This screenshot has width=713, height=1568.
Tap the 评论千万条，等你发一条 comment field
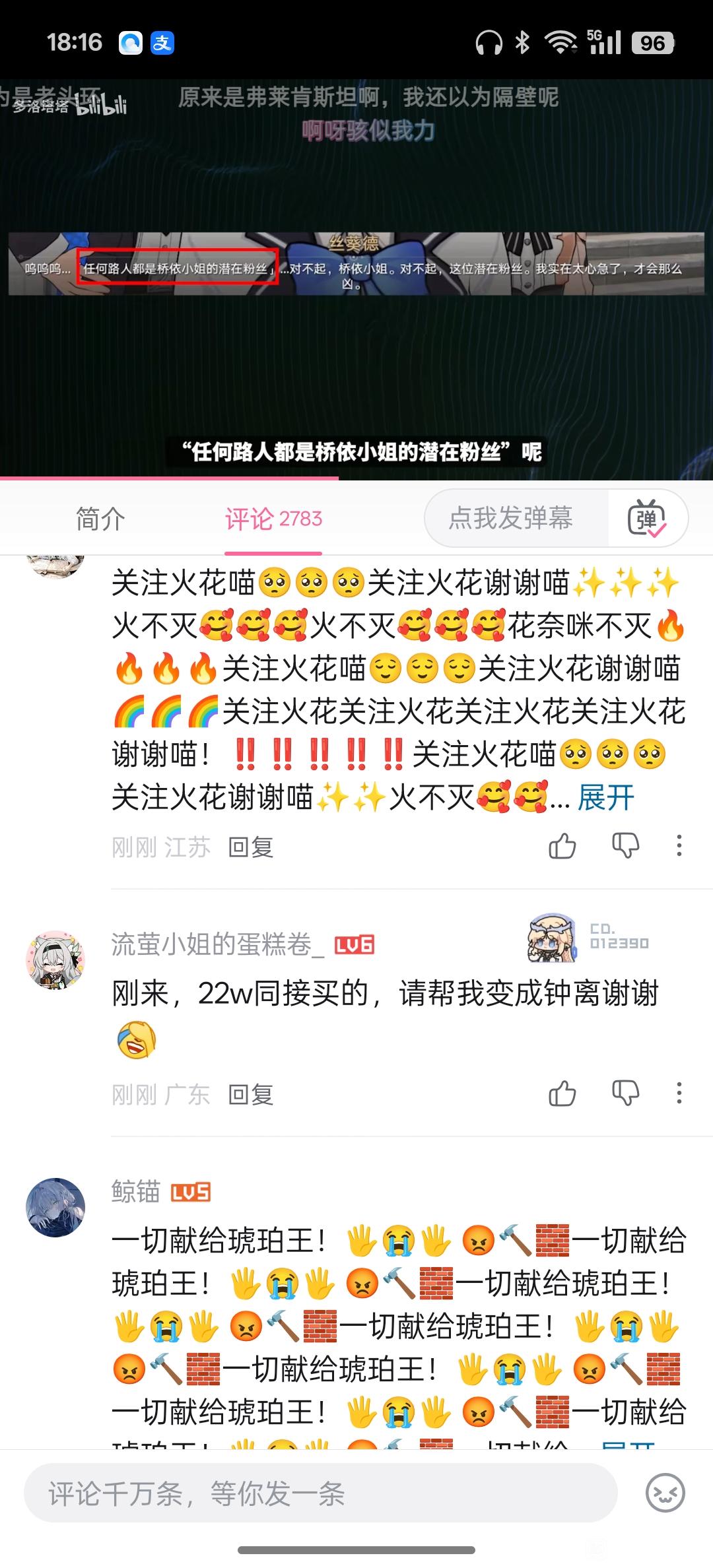click(x=321, y=1493)
